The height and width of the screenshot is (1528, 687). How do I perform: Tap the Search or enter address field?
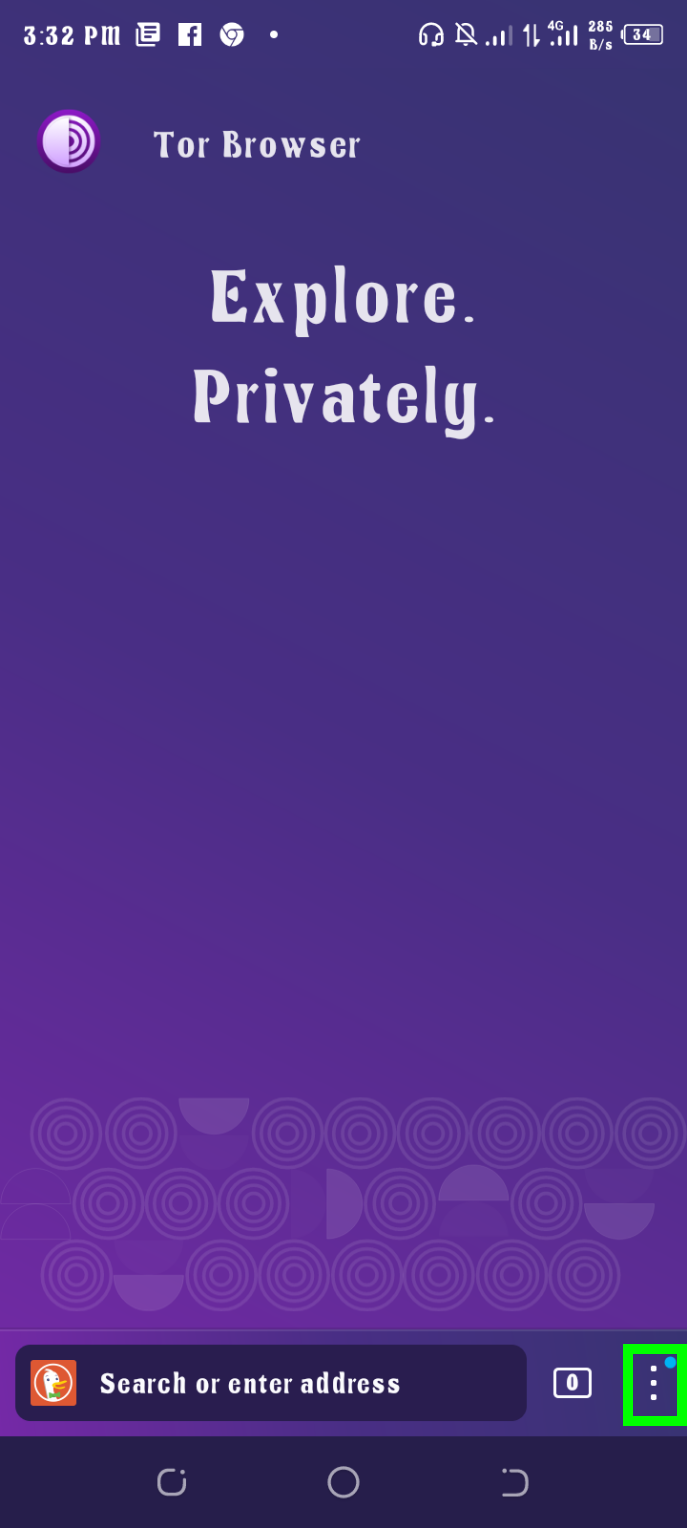coord(300,1383)
